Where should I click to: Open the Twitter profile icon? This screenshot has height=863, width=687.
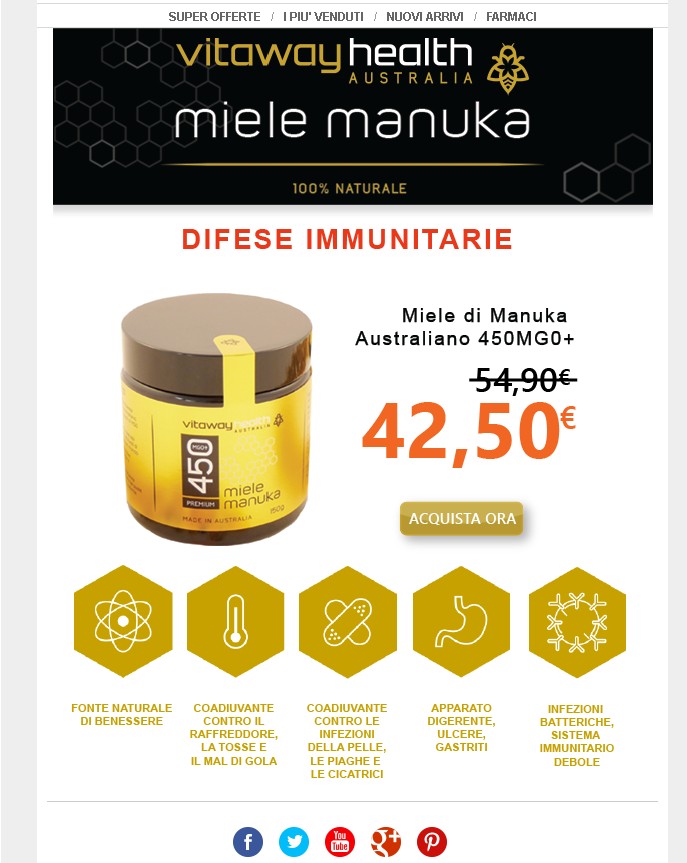point(294,841)
